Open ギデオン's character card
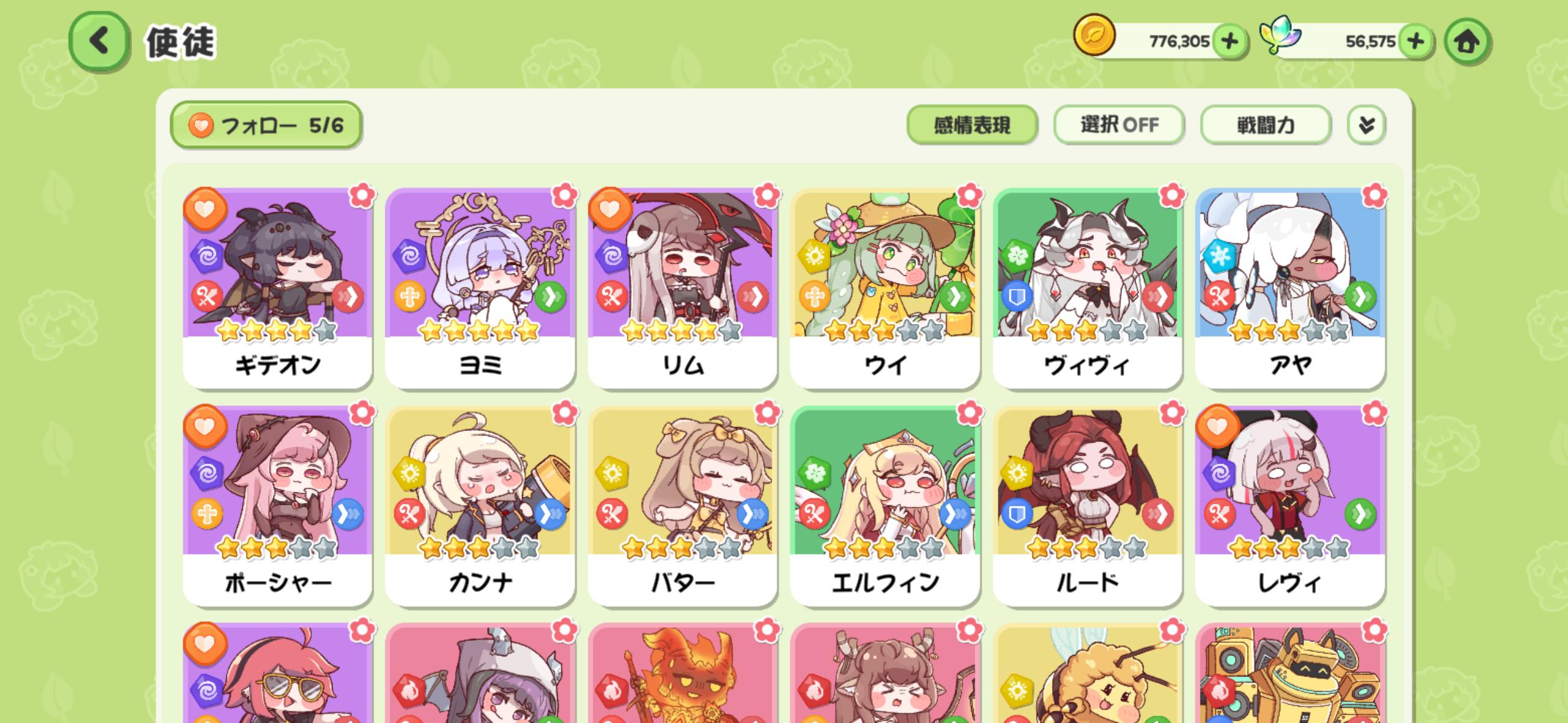The height and width of the screenshot is (723, 1568). point(278,288)
